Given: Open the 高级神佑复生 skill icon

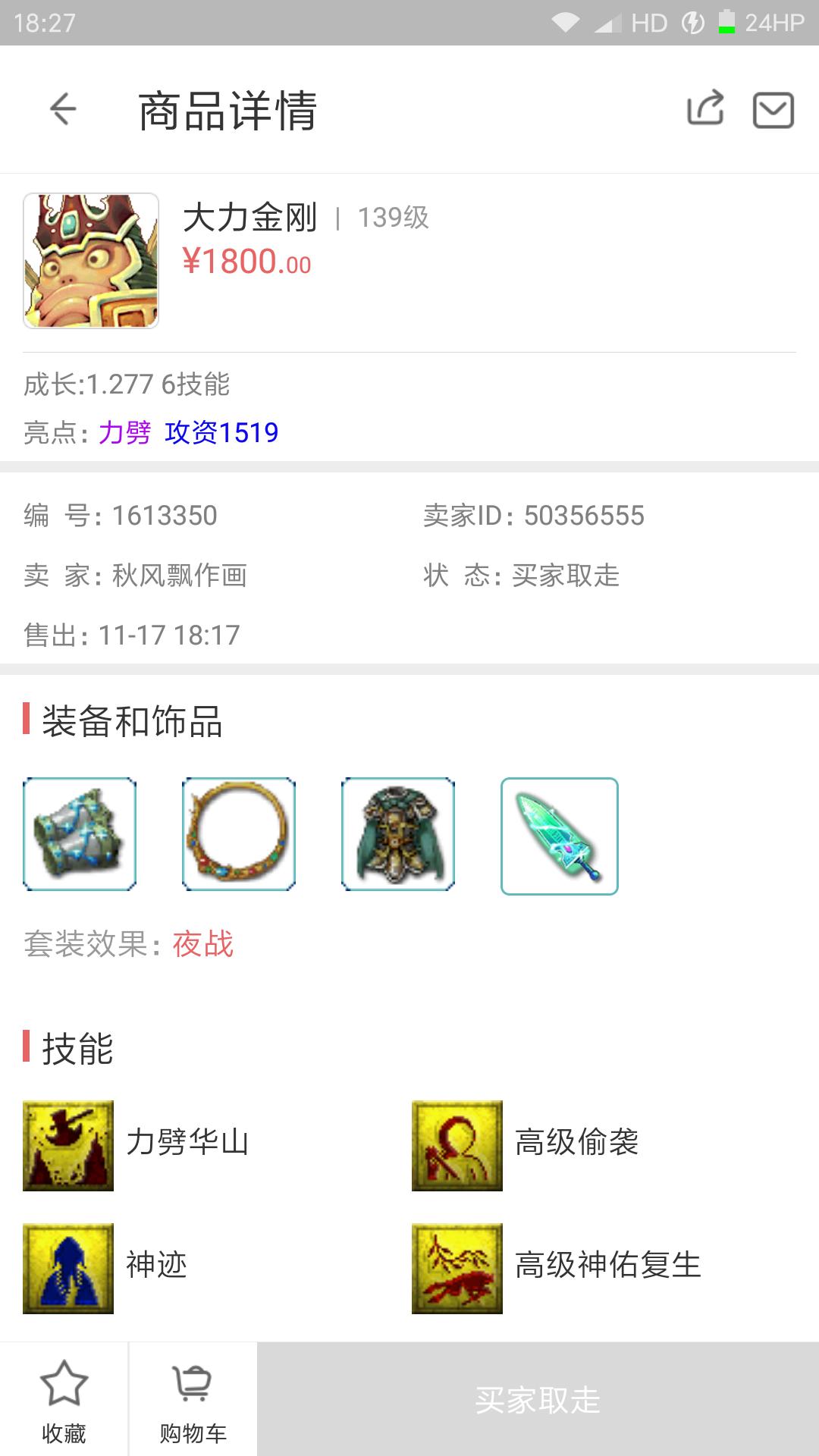Looking at the screenshot, I should click(457, 1268).
